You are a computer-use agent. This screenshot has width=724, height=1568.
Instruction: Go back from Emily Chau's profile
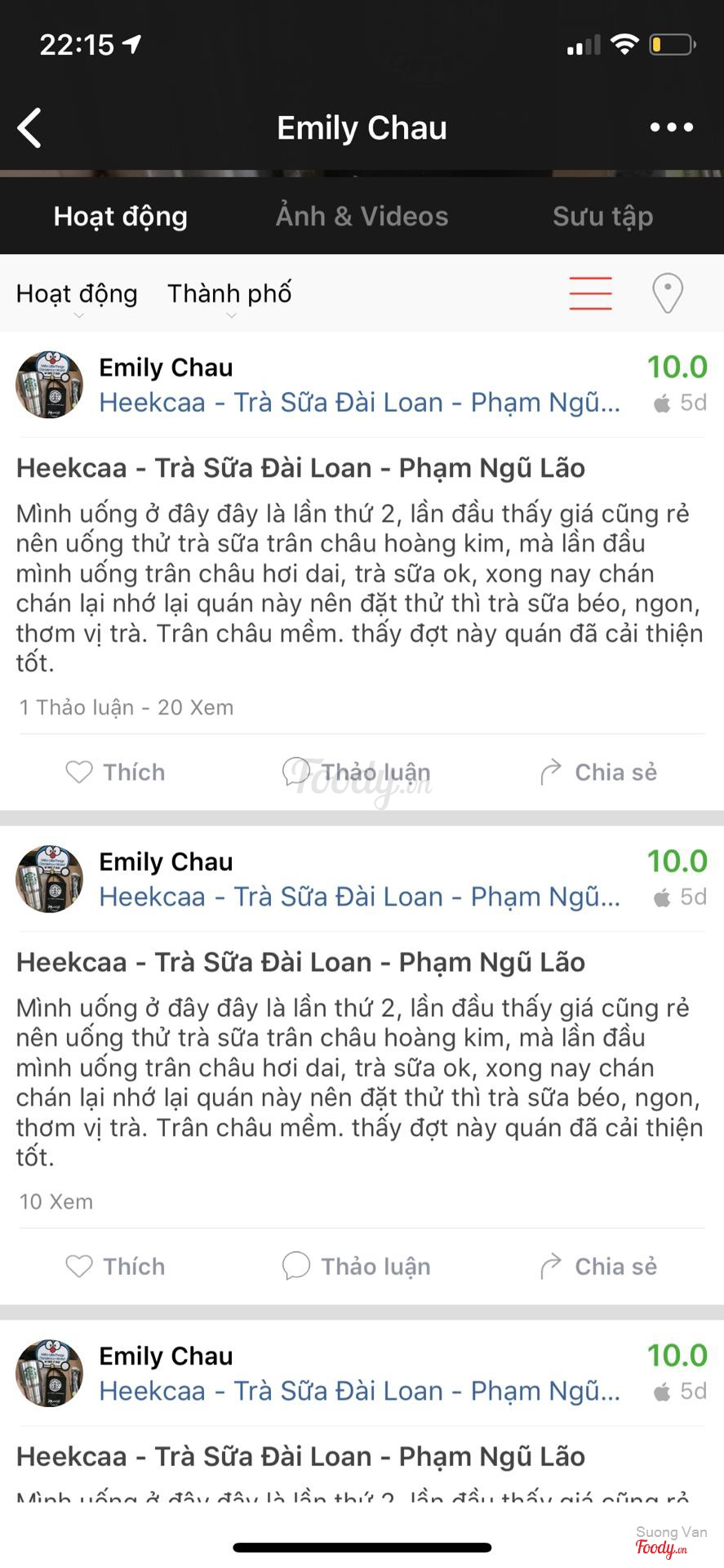tap(30, 128)
